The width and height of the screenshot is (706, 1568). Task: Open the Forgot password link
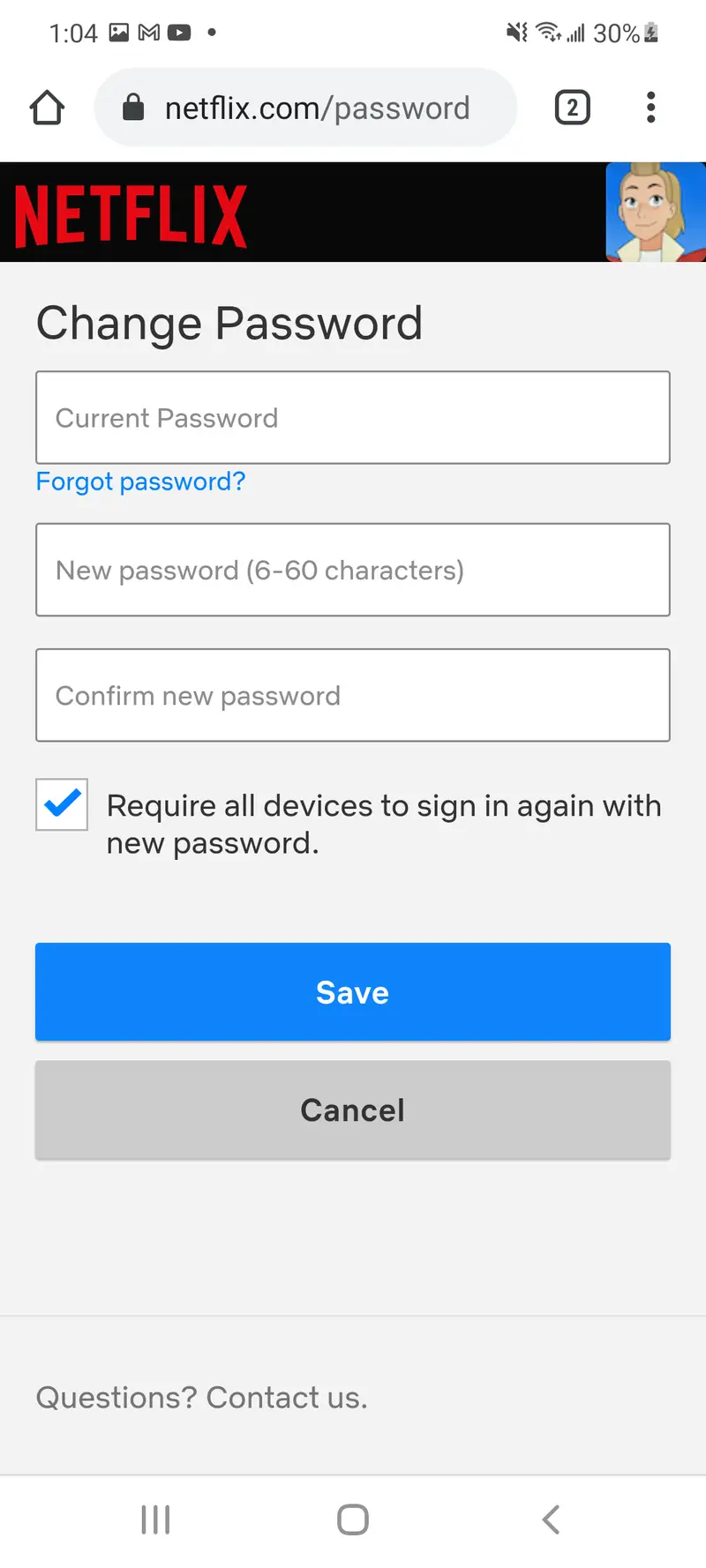140,482
